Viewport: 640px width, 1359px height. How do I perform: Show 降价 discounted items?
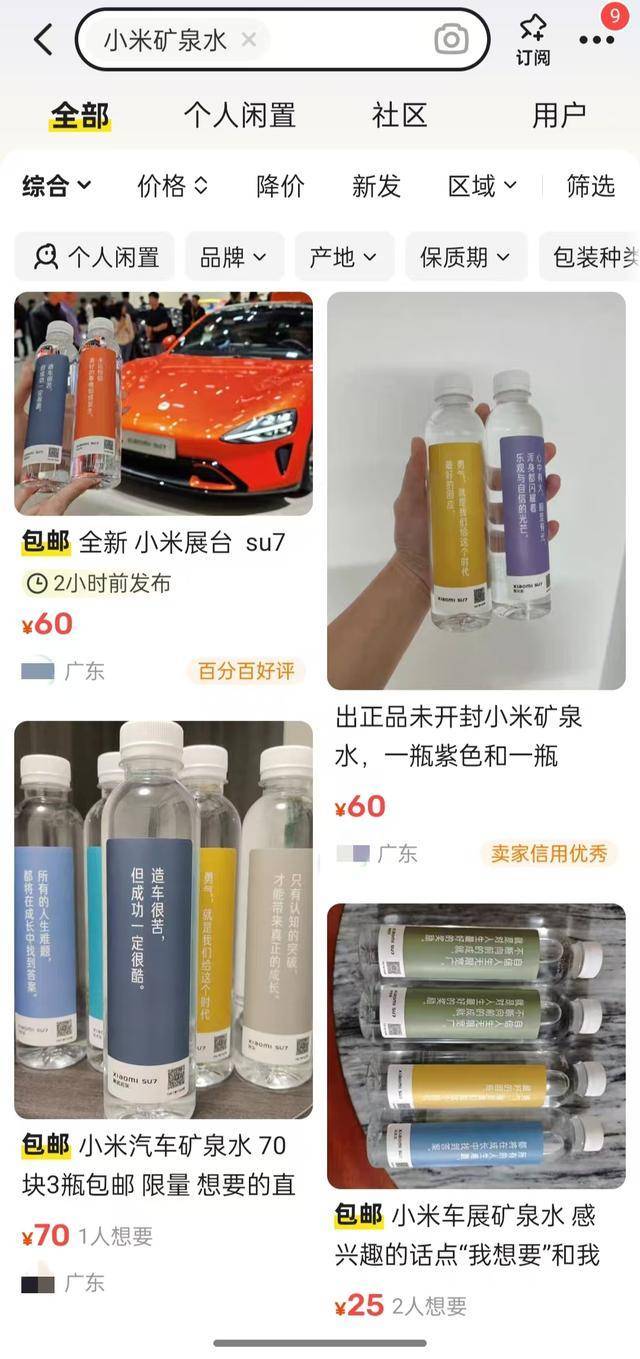[280, 185]
